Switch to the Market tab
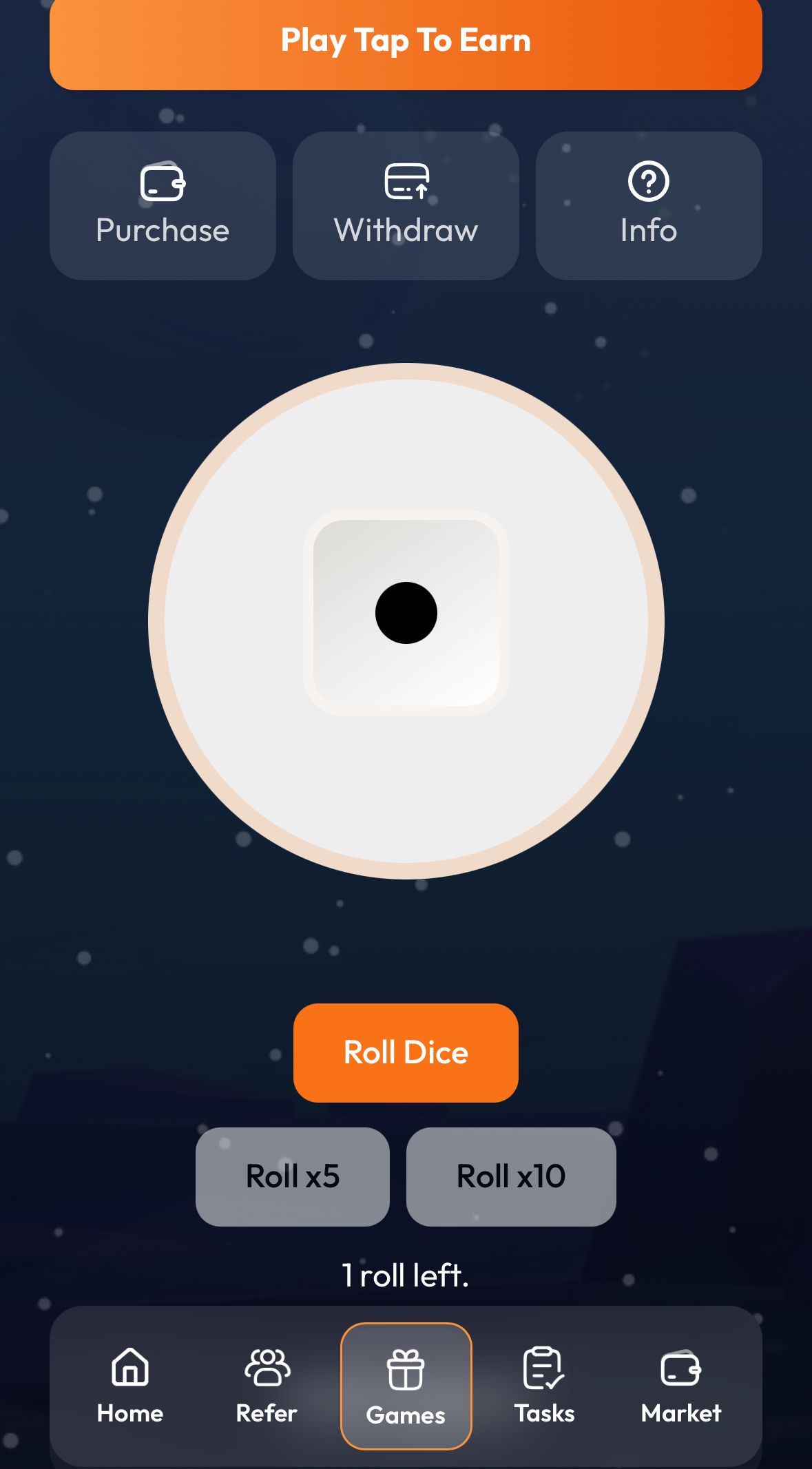Viewport: 812px width, 1469px height. point(681,1386)
